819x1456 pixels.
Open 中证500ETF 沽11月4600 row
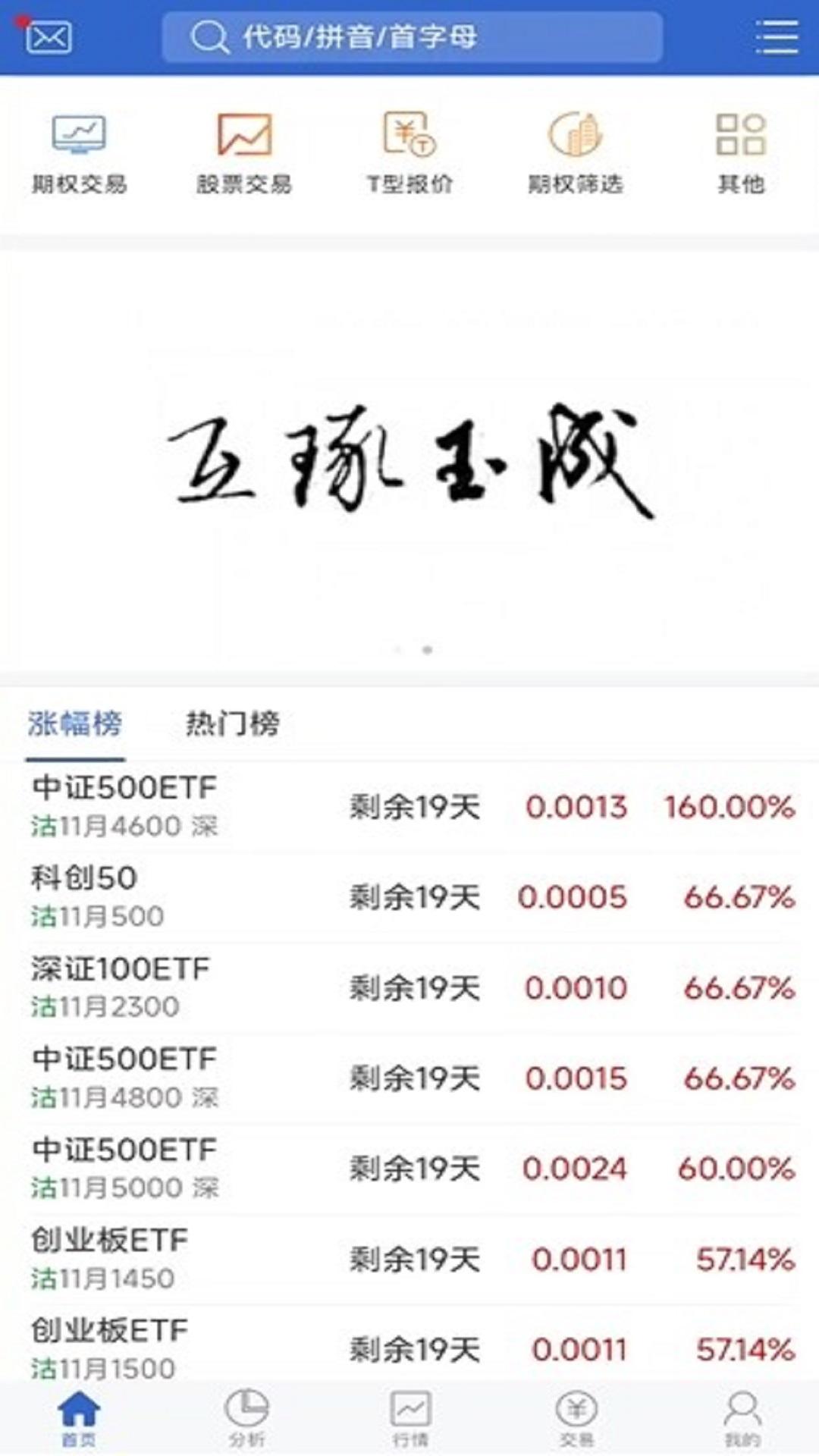(x=409, y=807)
